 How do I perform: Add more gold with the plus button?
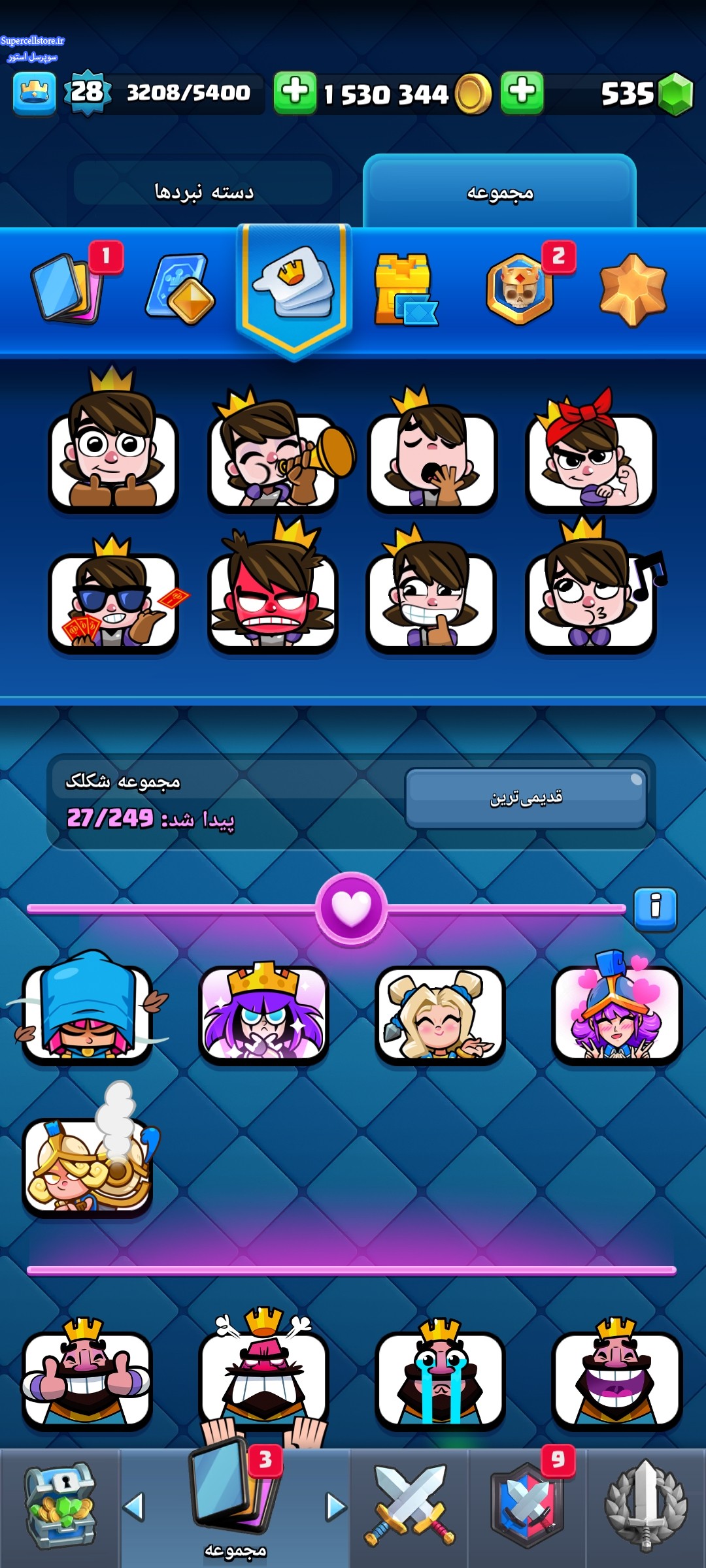(x=295, y=92)
